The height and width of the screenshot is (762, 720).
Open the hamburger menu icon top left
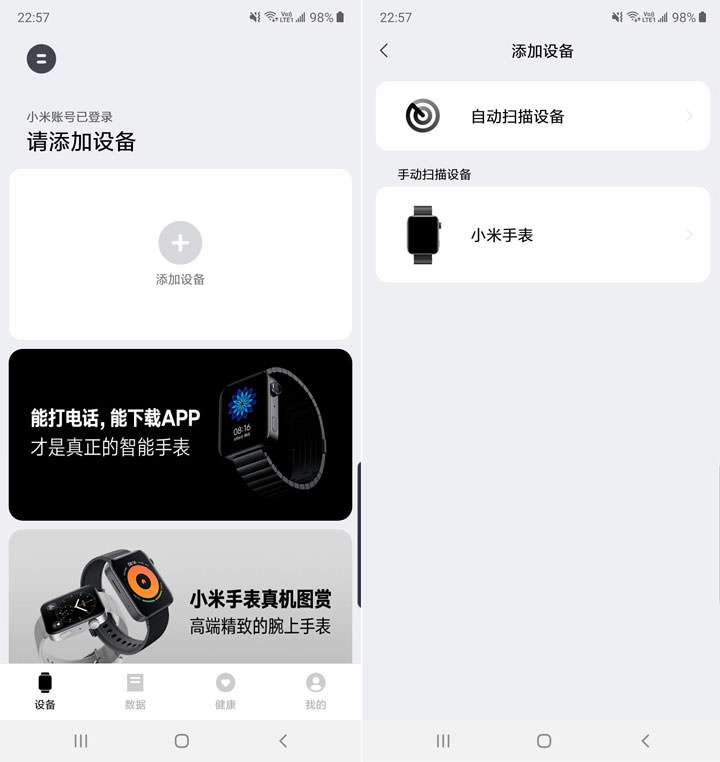point(41,59)
